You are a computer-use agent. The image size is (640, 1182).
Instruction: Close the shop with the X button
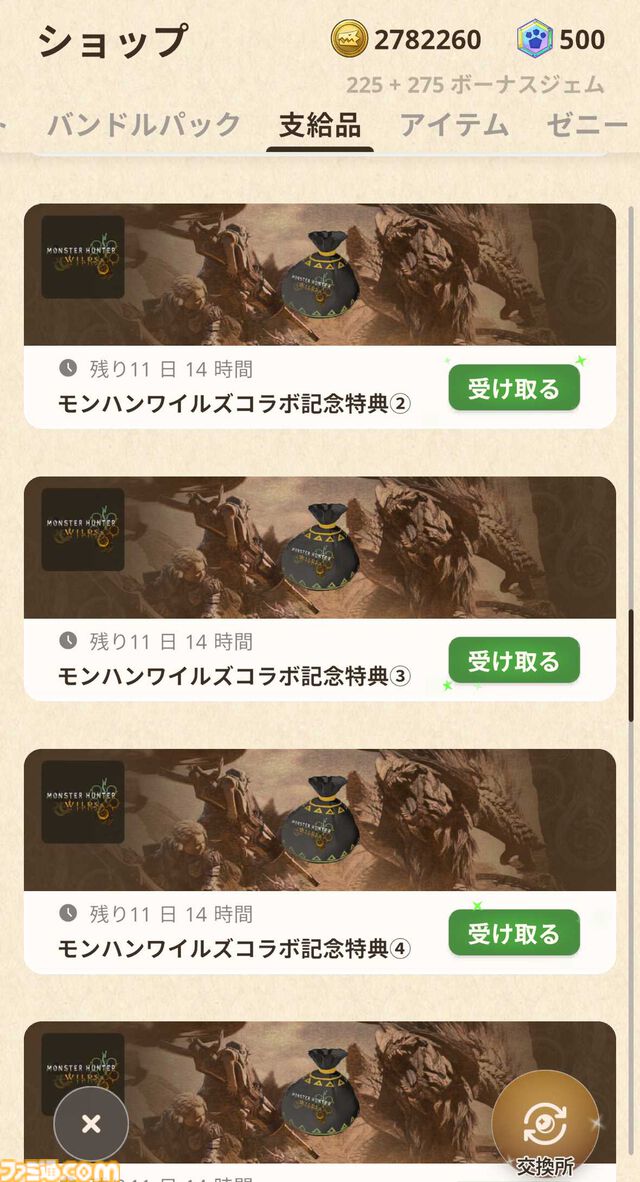(x=91, y=1124)
